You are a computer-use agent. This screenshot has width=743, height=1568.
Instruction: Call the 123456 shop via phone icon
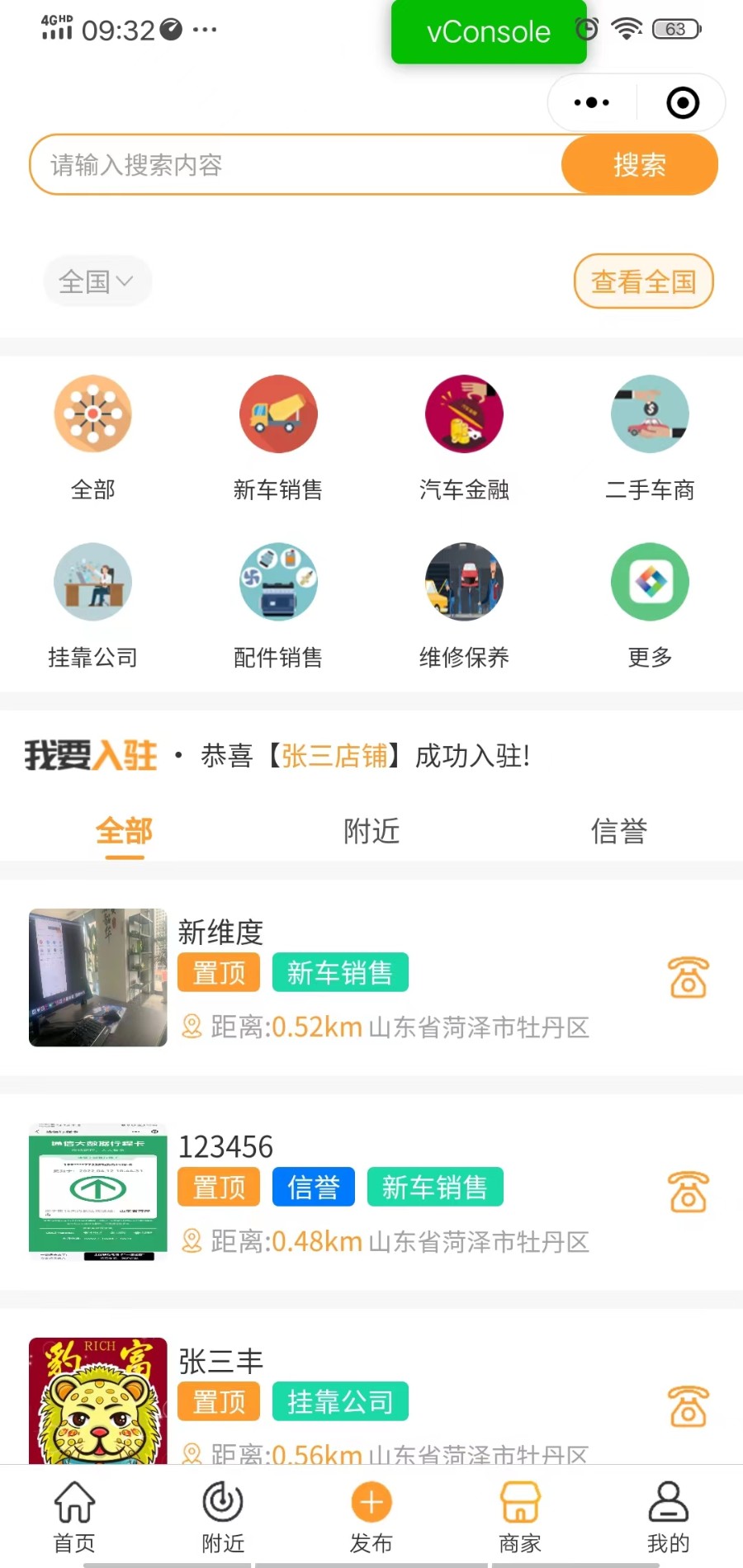pyautogui.click(x=688, y=1192)
